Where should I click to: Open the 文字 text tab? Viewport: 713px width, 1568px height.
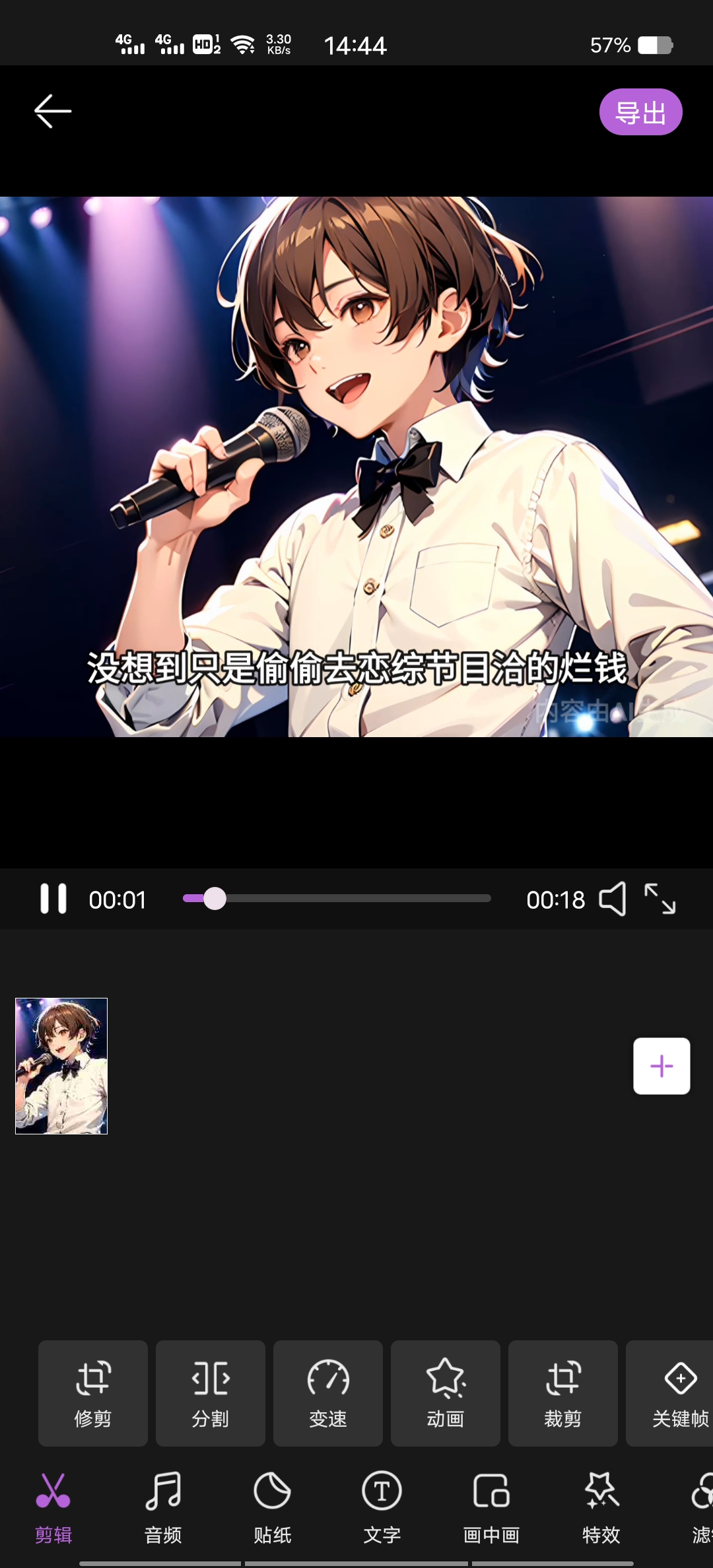382,1507
